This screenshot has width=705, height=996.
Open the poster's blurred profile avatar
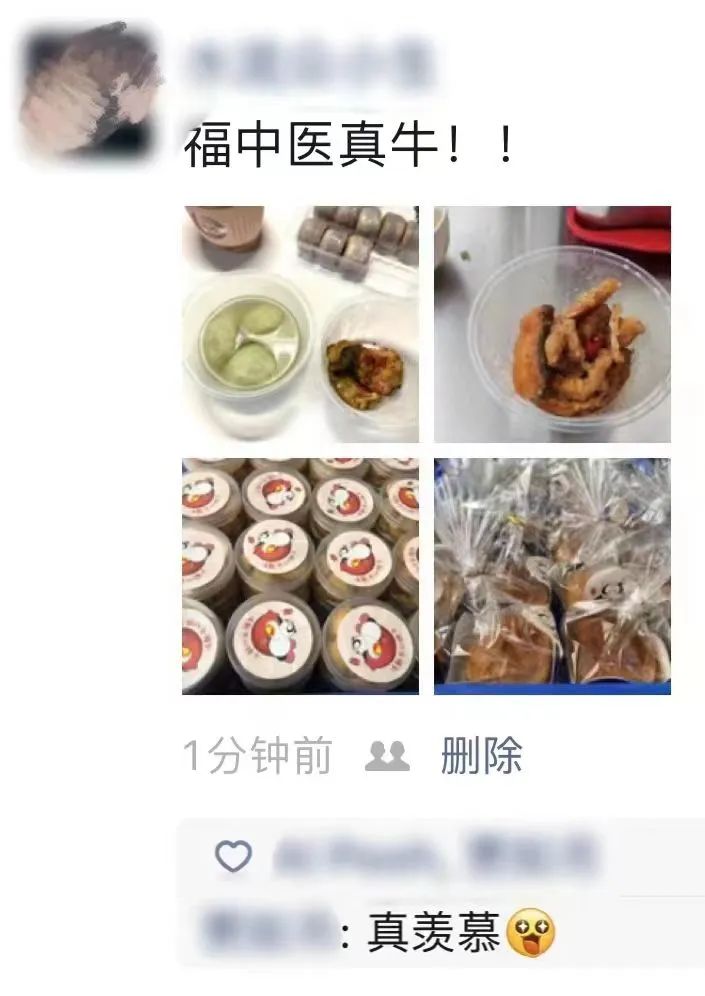pos(91,93)
